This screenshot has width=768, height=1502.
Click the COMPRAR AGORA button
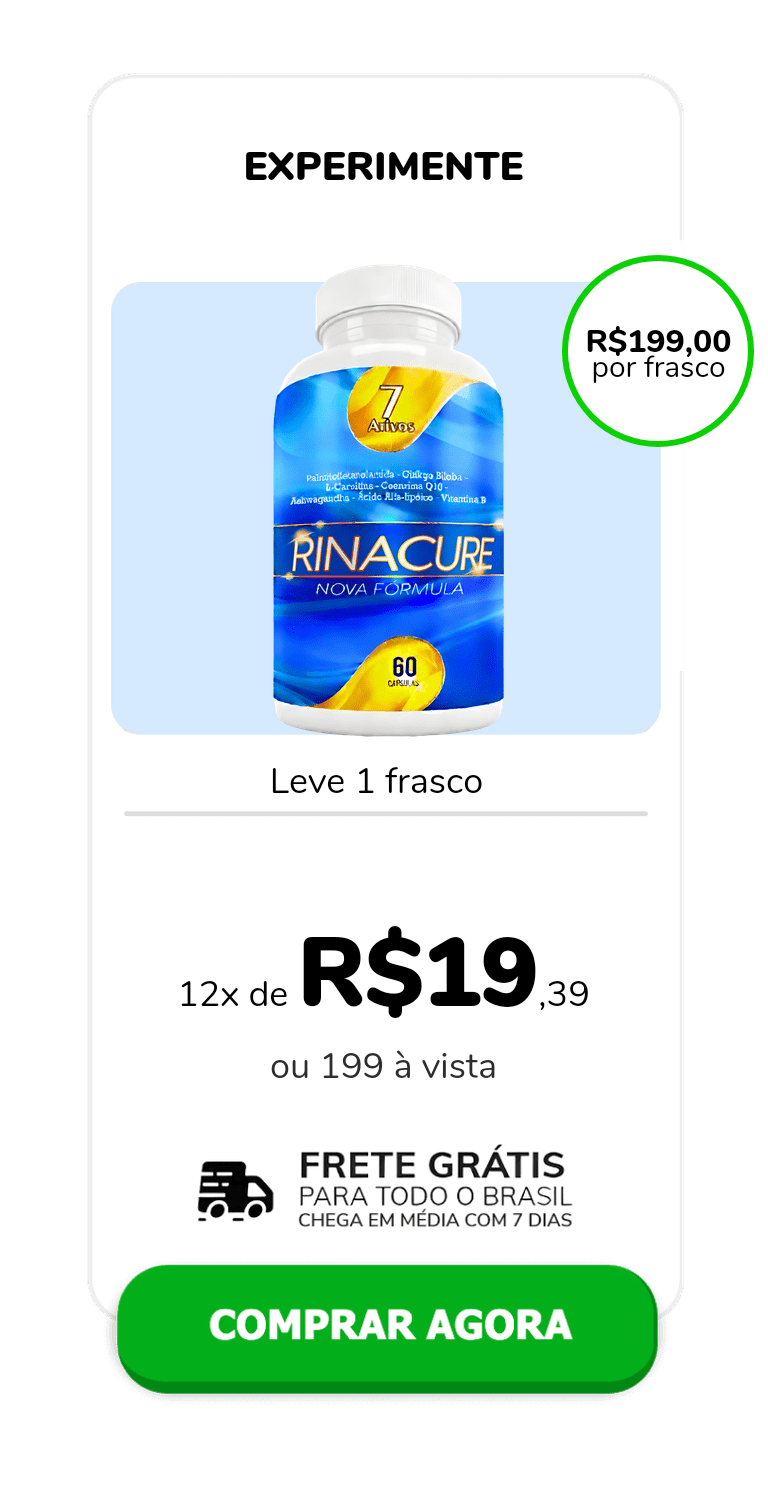[x=391, y=1324]
